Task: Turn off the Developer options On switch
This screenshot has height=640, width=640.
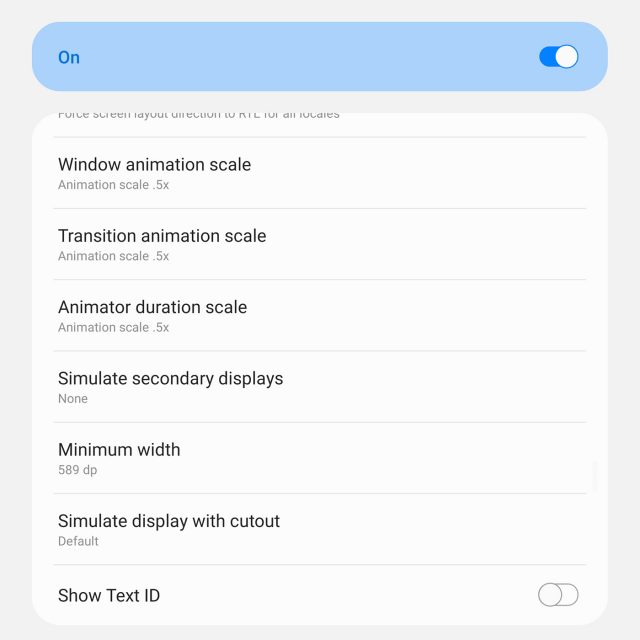Action: pos(558,57)
